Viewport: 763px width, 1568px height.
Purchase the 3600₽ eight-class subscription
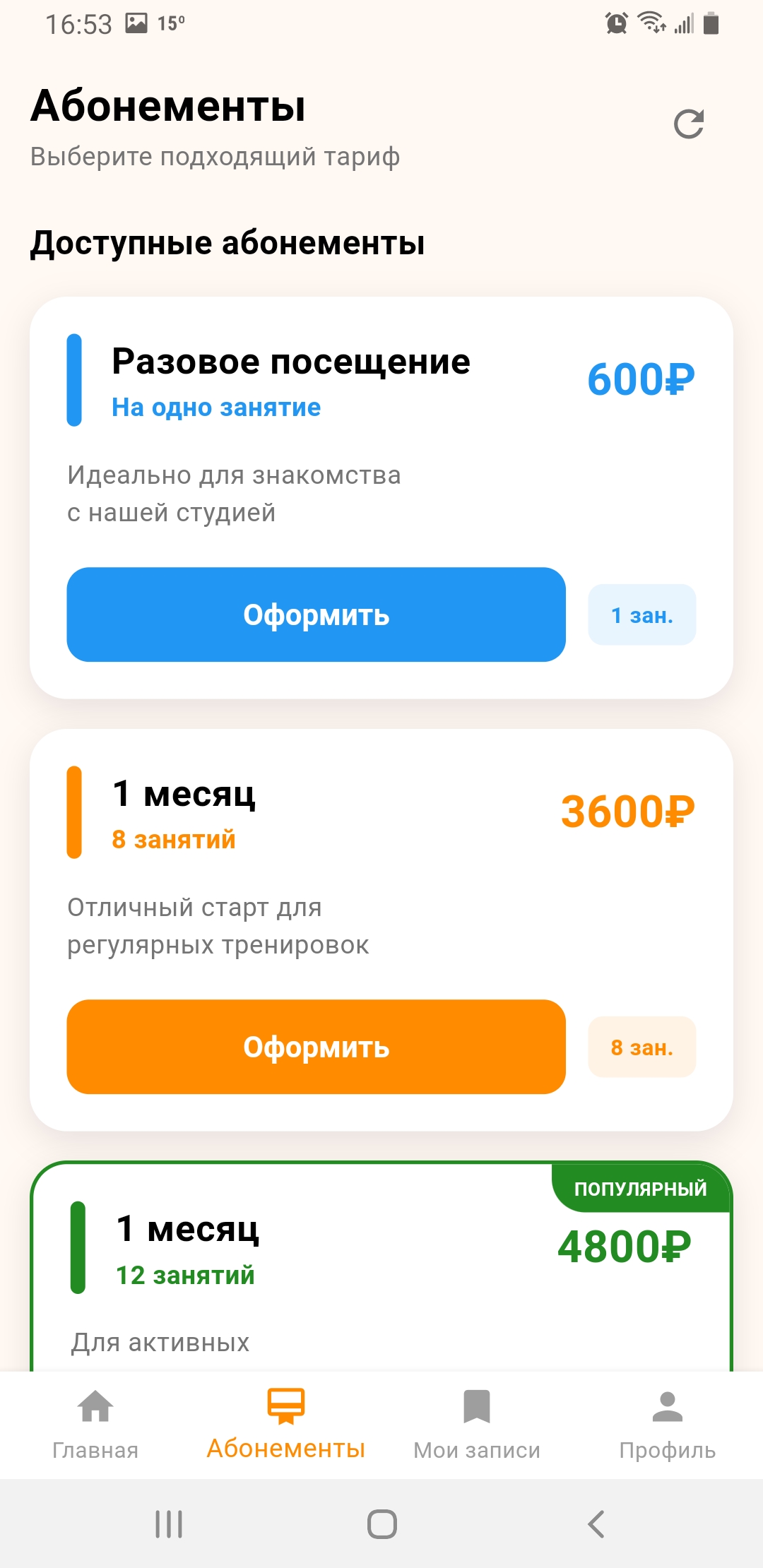pos(316,1047)
